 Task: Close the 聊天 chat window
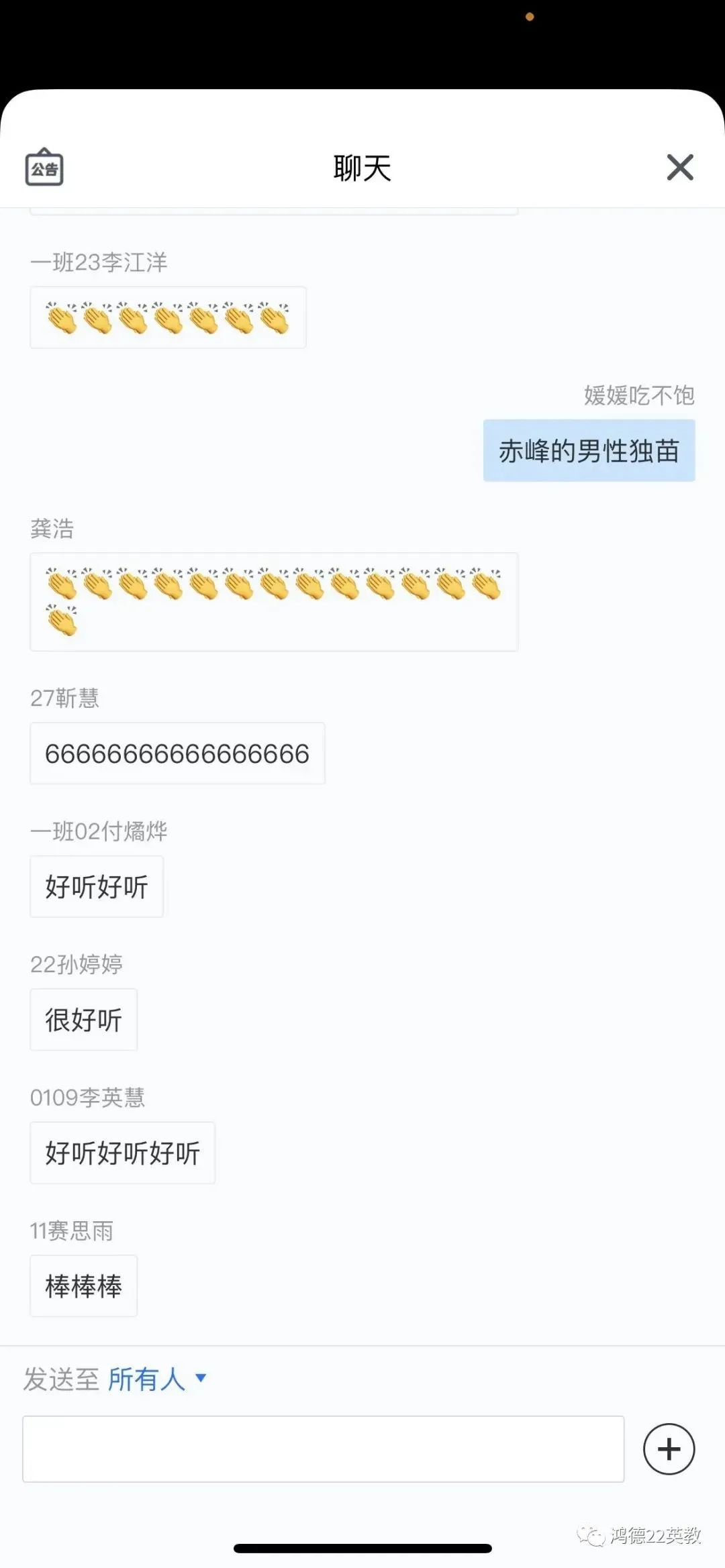pyautogui.click(x=679, y=168)
